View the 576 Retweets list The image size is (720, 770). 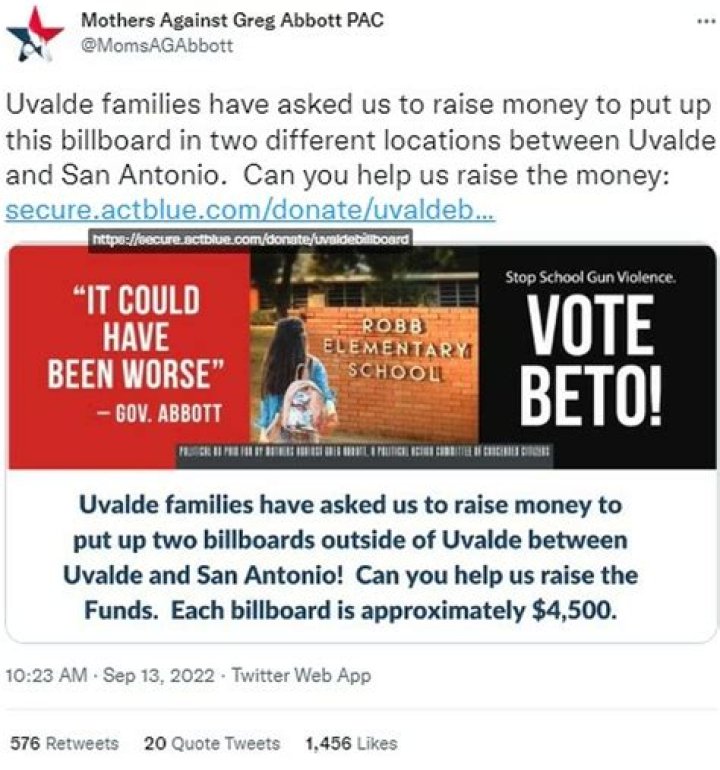point(65,744)
